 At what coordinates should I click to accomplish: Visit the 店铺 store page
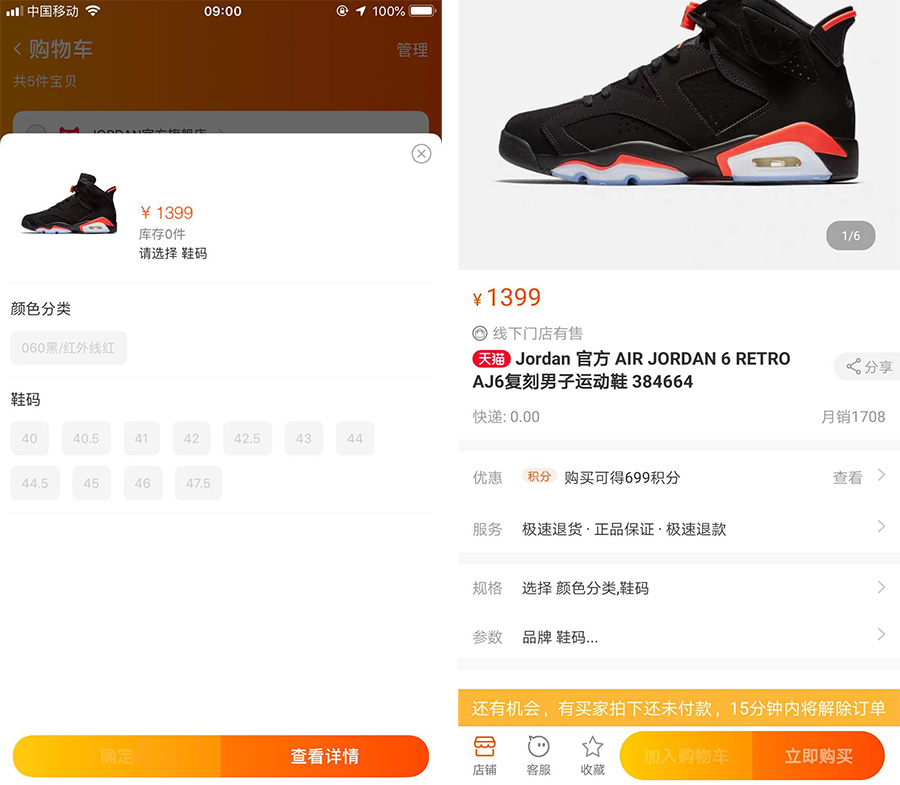point(484,756)
